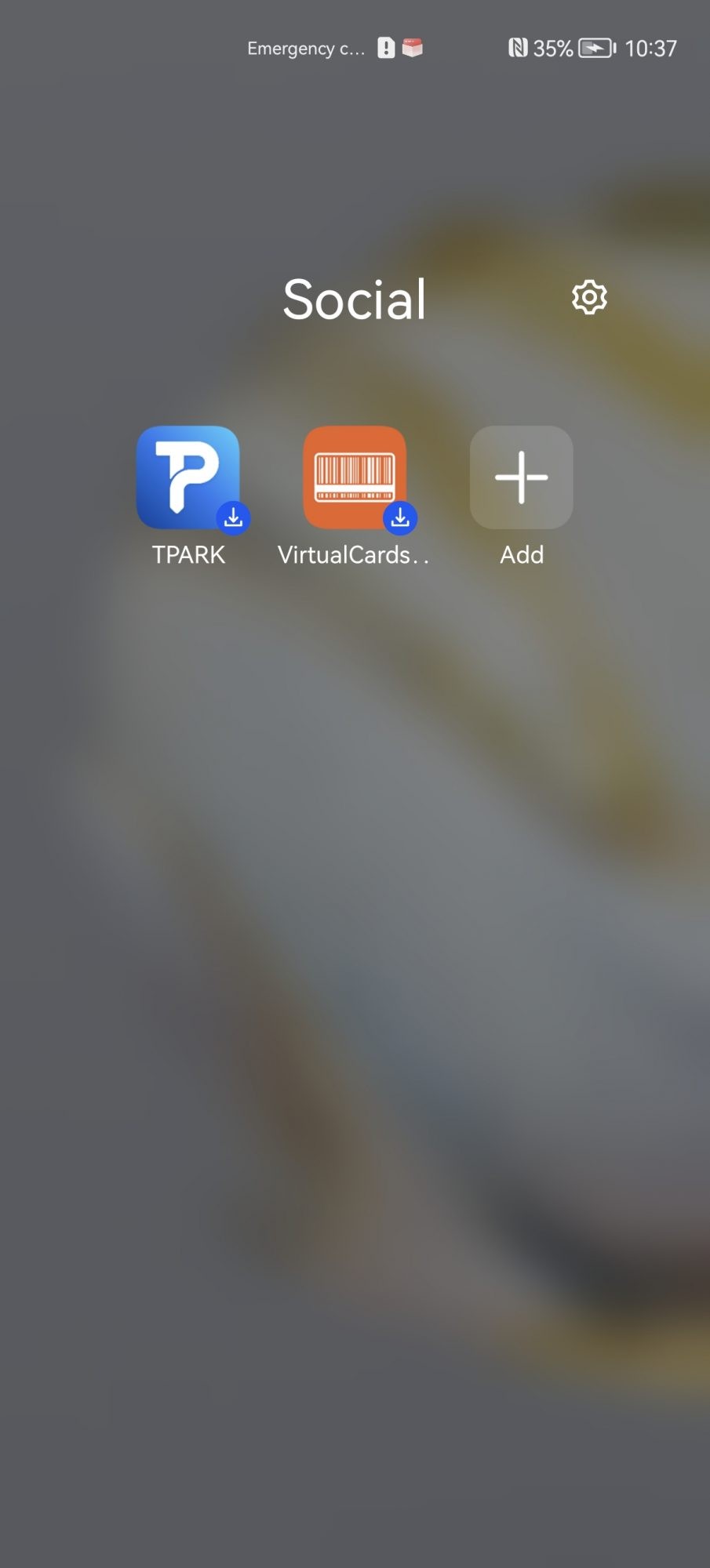Open the TPARK app
710x1568 pixels.
[x=188, y=477]
